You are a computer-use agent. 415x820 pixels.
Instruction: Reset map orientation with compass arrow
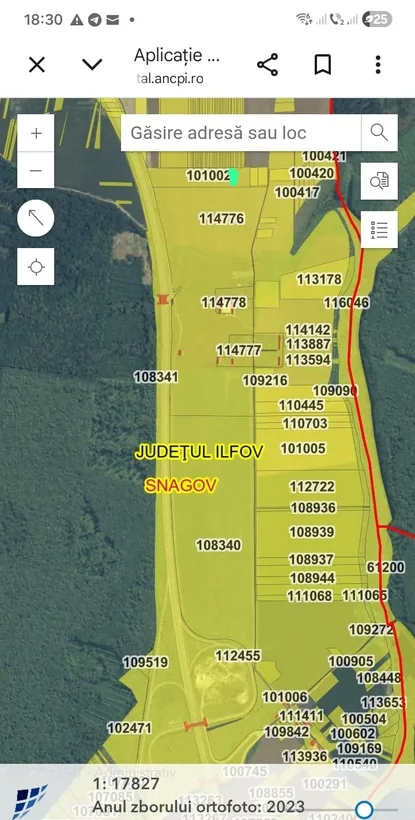(36, 218)
